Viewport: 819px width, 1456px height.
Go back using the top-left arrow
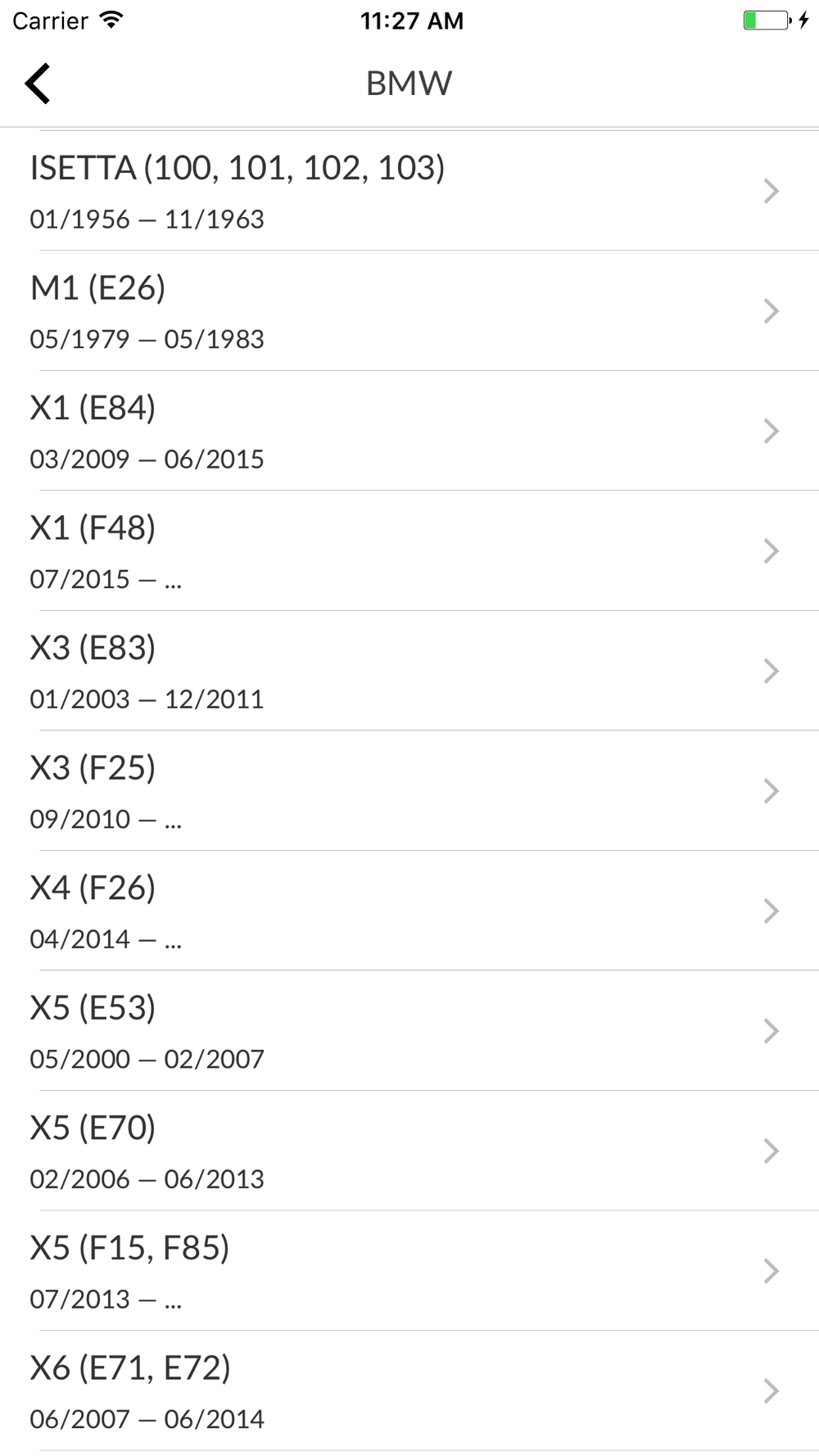[38, 84]
